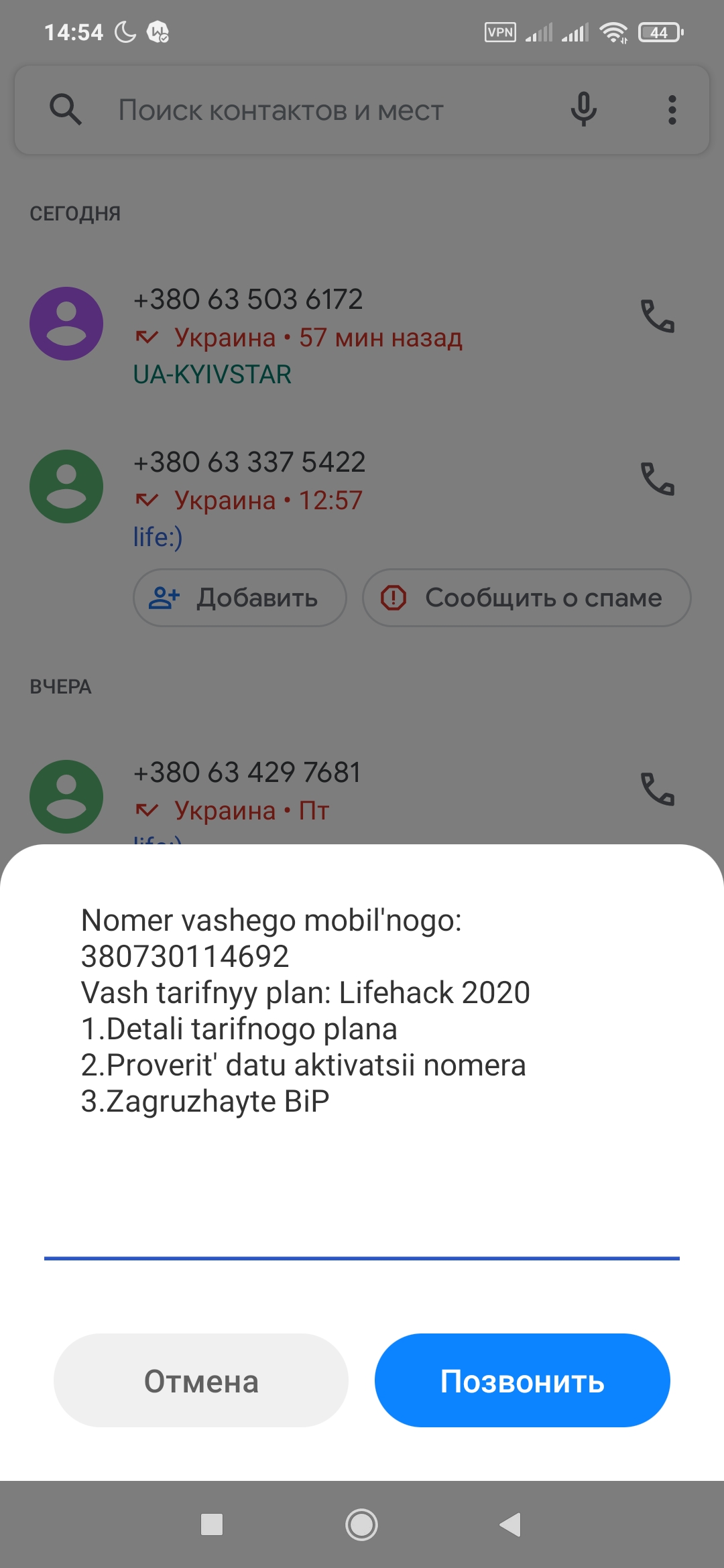Image resolution: width=724 pixels, height=1568 pixels.
Task: Go to the home screen
Action: pos(361,1524)
